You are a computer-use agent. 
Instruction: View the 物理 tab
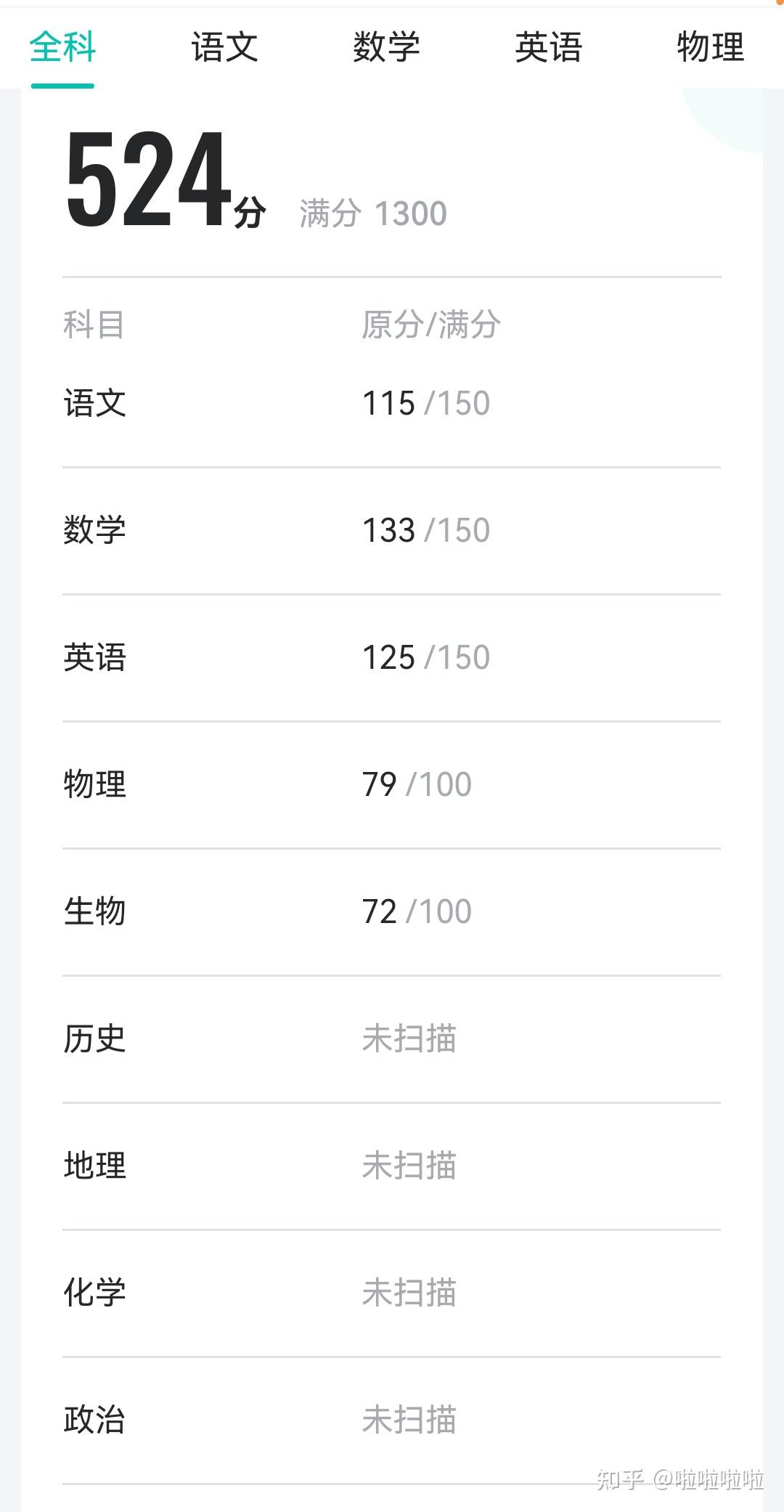pyautogui.click(x=710, y=48)
